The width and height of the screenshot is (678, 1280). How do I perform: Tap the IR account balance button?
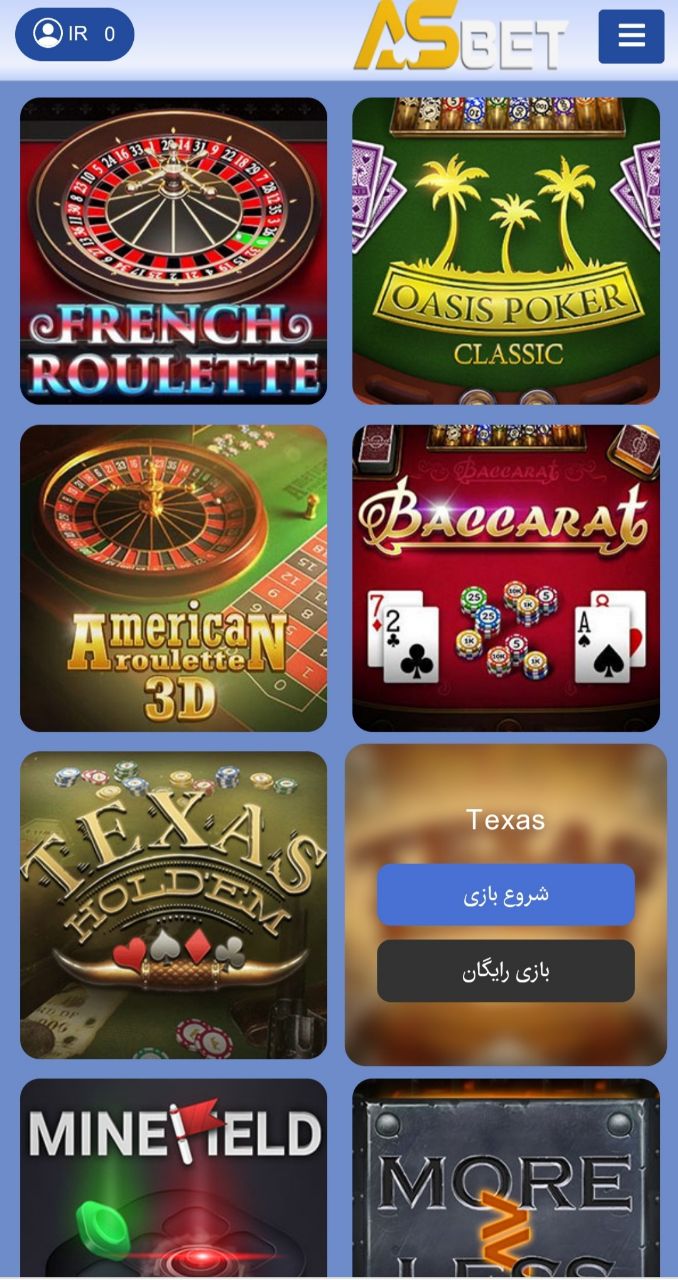tap(75, 34)
